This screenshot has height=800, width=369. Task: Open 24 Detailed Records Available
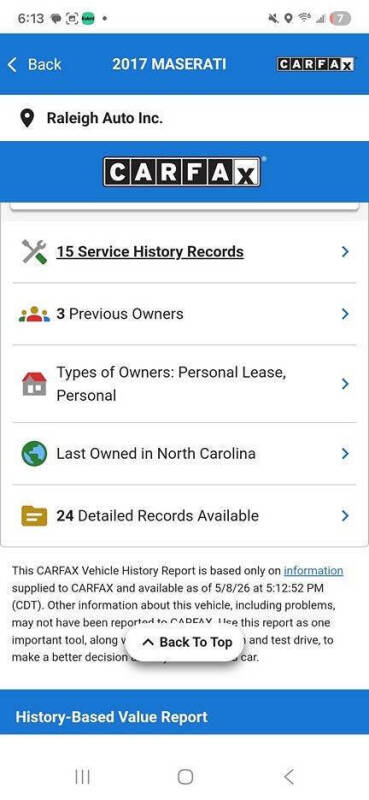(x=184, y=516)
